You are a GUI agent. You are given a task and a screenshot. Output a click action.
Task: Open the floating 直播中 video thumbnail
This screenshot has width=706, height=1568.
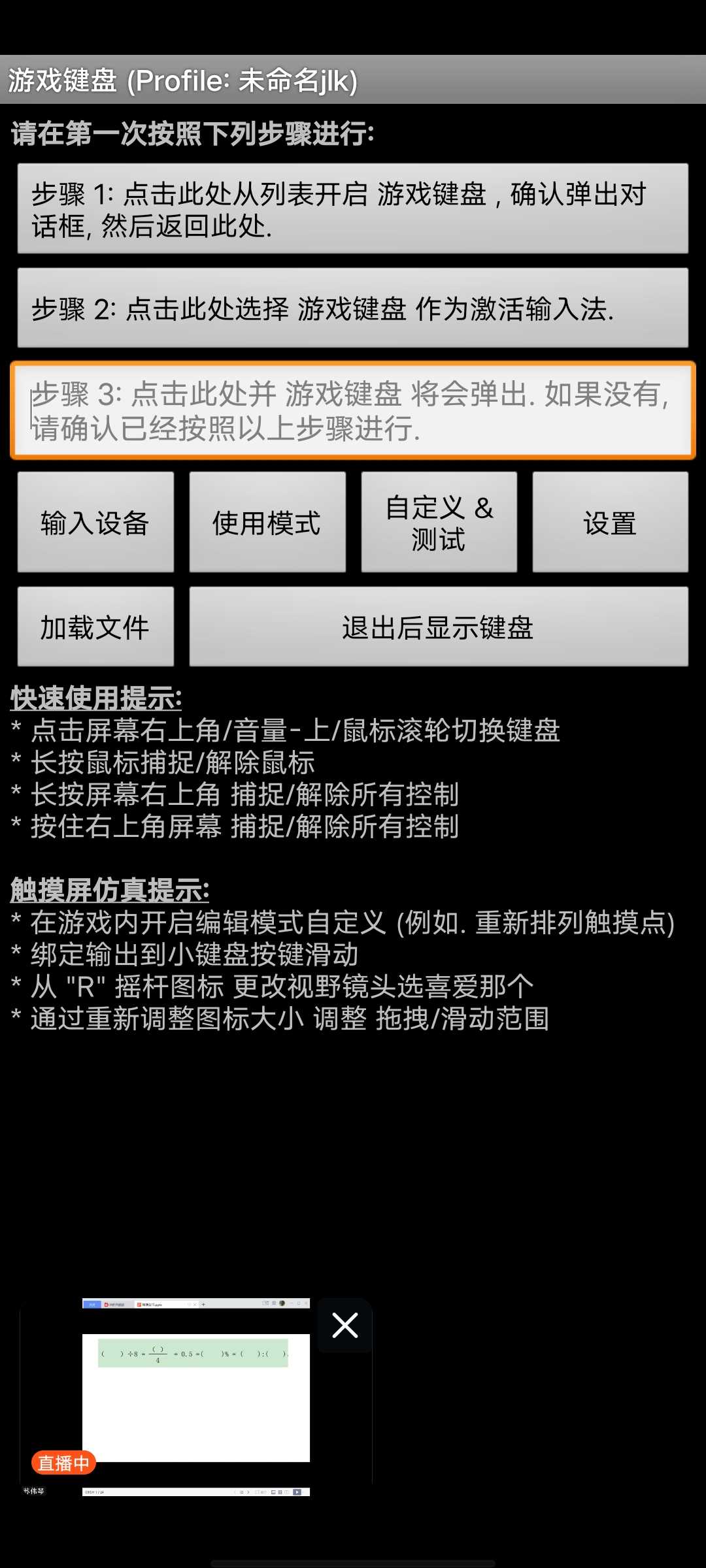coord(196,1398)
